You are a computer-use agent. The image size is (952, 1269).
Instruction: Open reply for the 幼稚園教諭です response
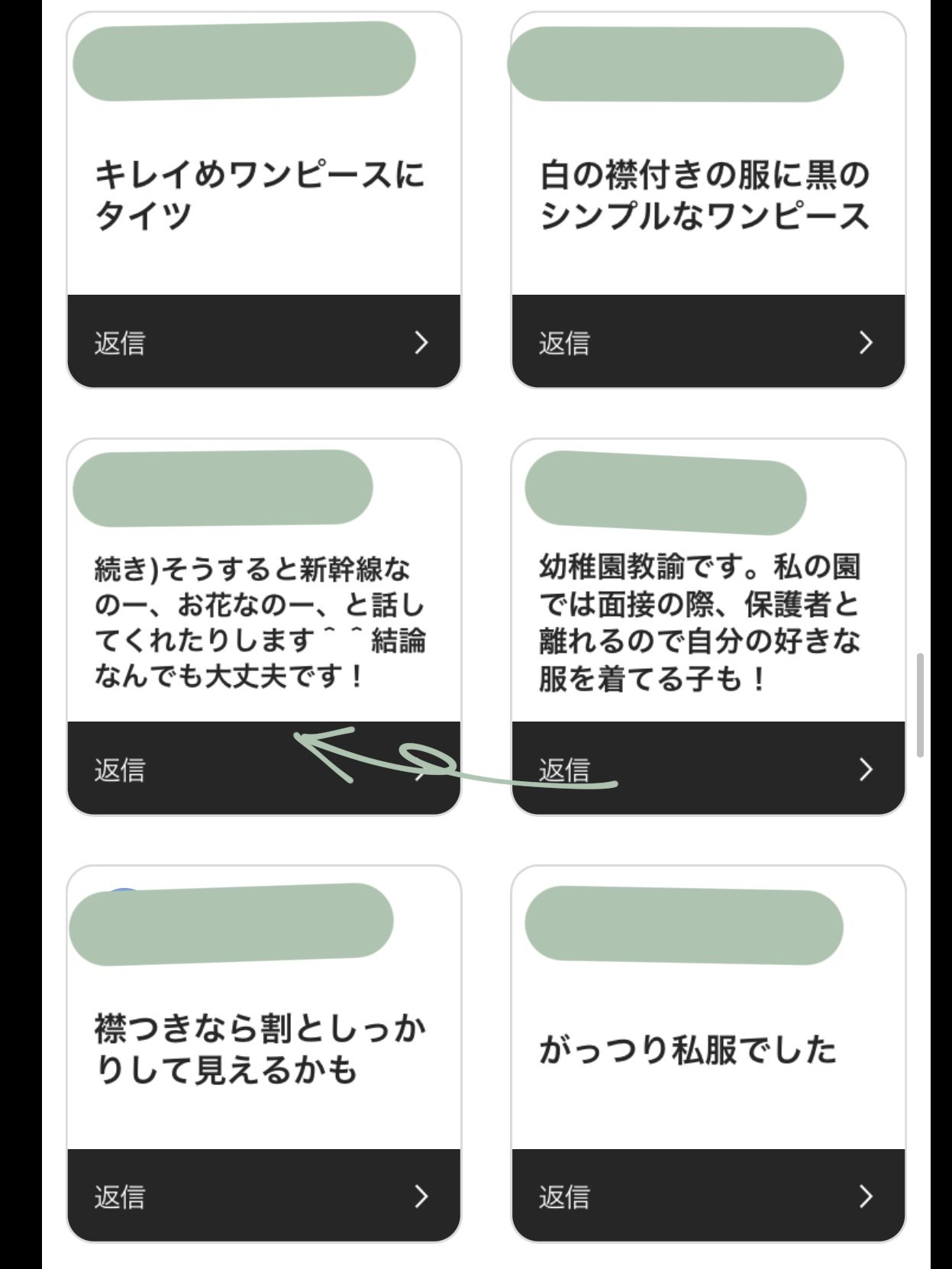tap(708, 769)
